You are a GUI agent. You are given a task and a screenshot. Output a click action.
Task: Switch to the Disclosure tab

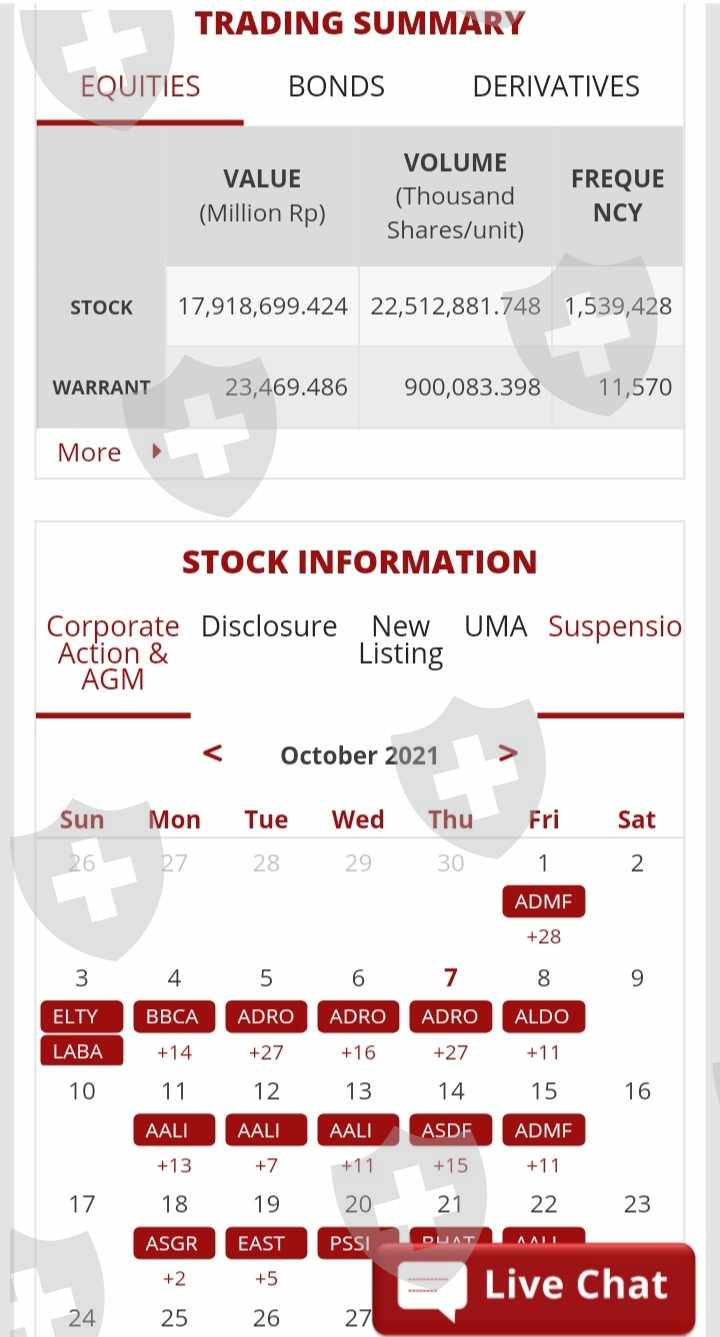[269, 627]
